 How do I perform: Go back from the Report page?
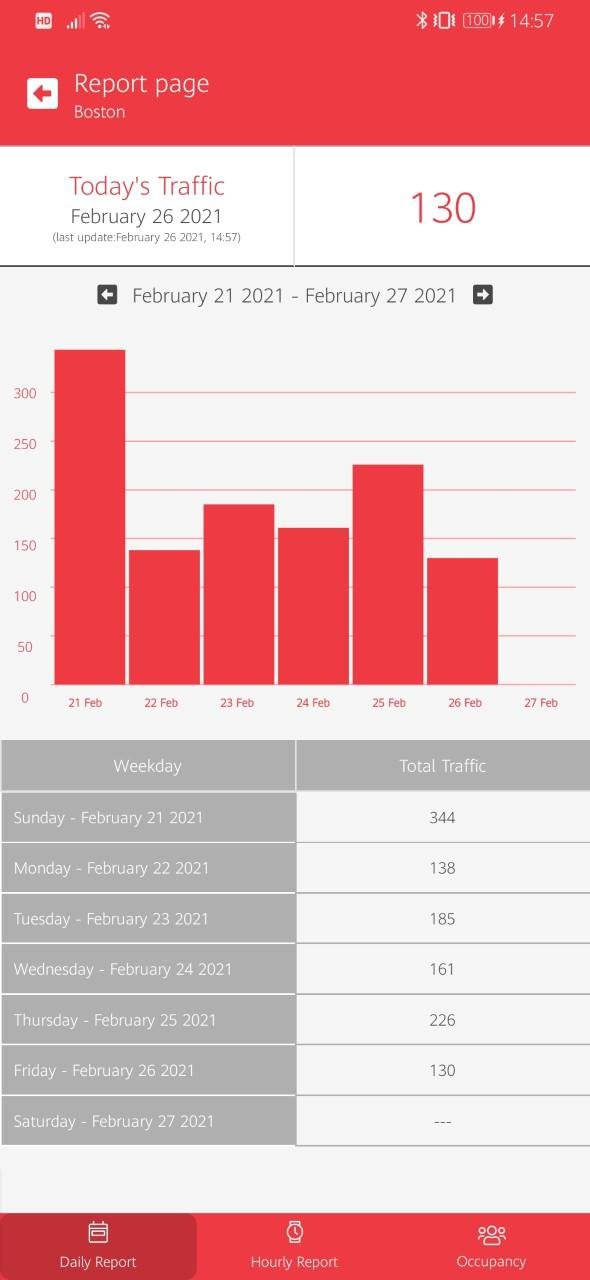pos(42,94)
